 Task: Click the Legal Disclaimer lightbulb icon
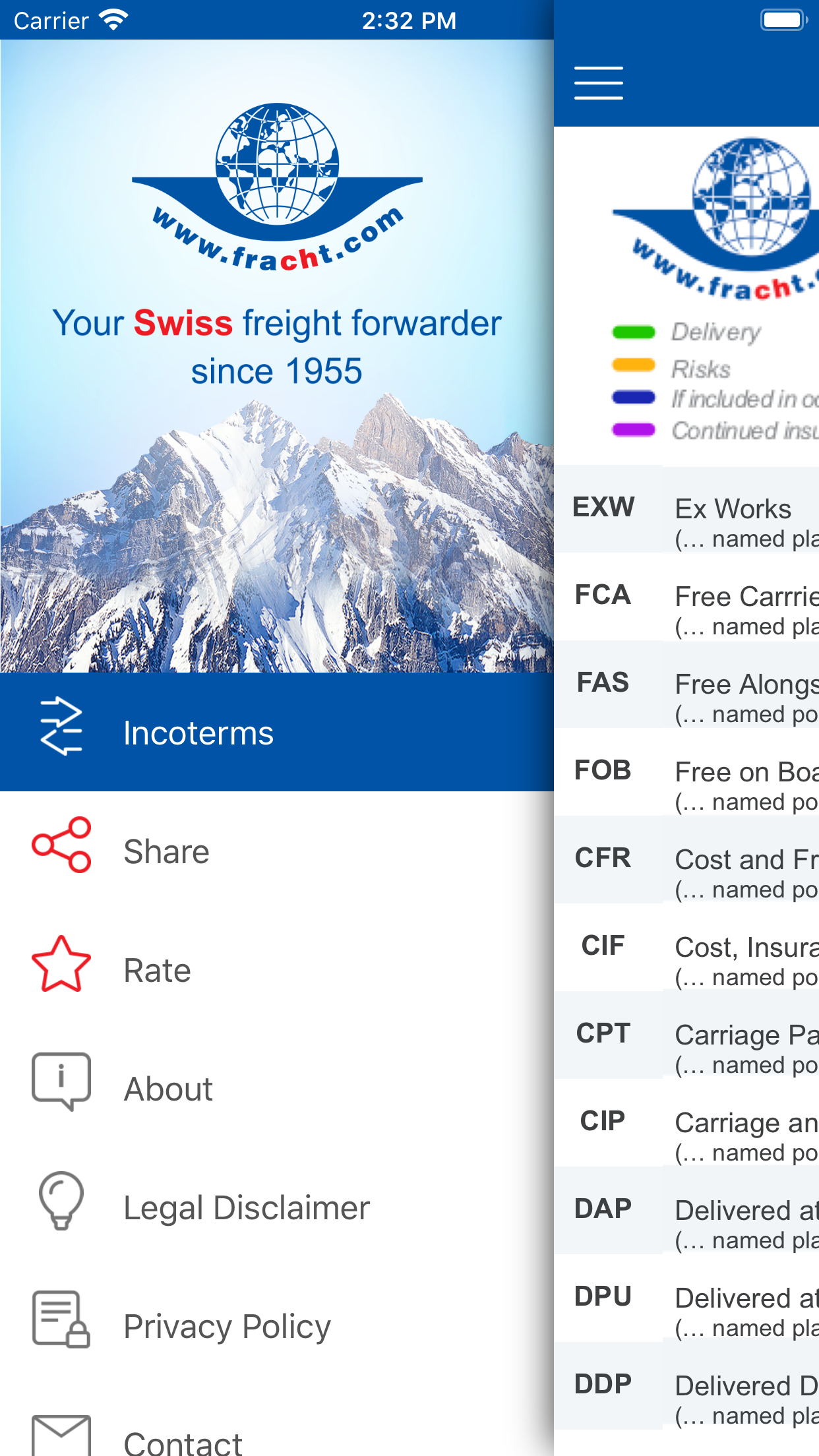[61, 1203]
